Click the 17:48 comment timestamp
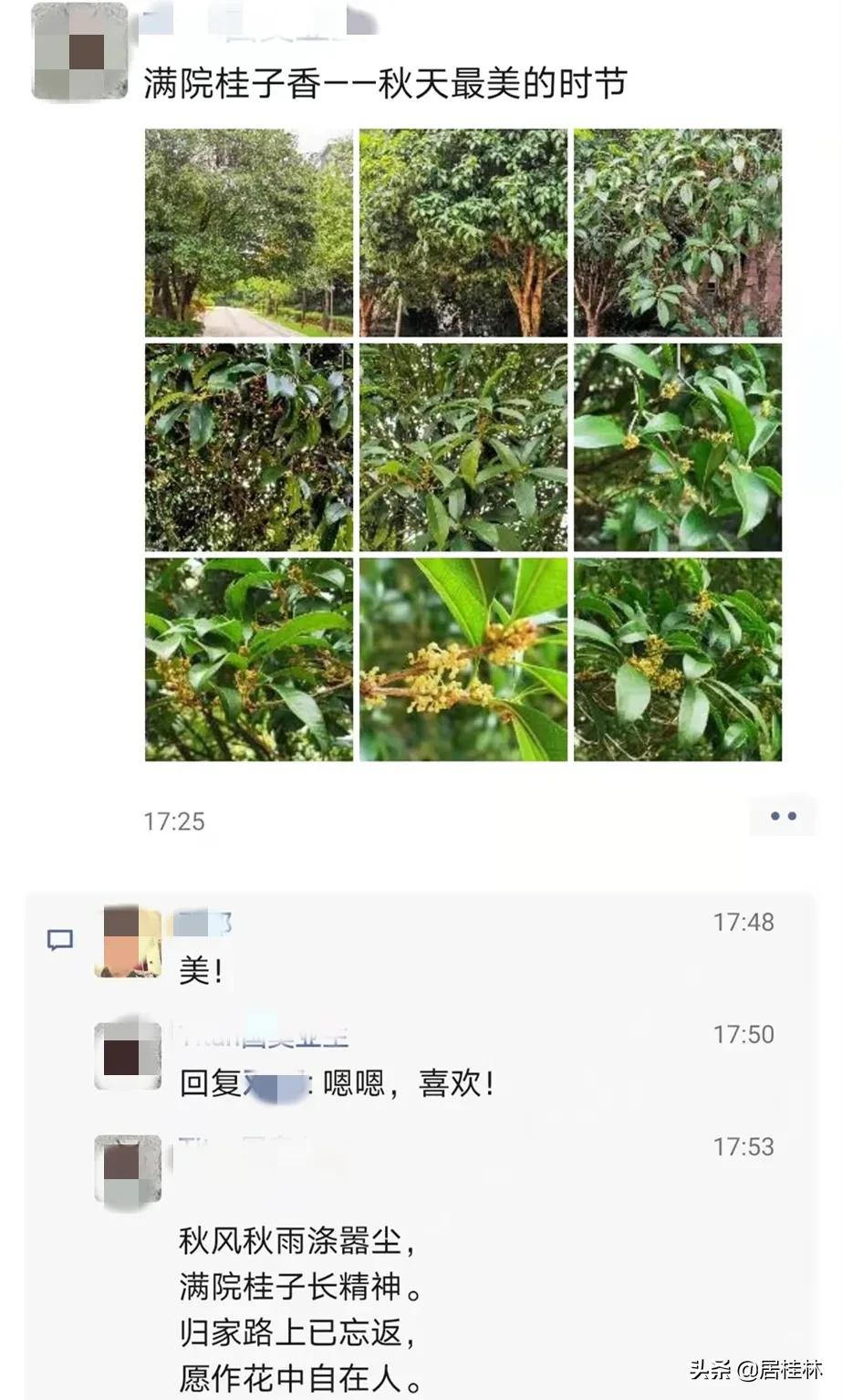Image resolution: width=842 pixels, height=1400 pixels. [x=745, y=922]
